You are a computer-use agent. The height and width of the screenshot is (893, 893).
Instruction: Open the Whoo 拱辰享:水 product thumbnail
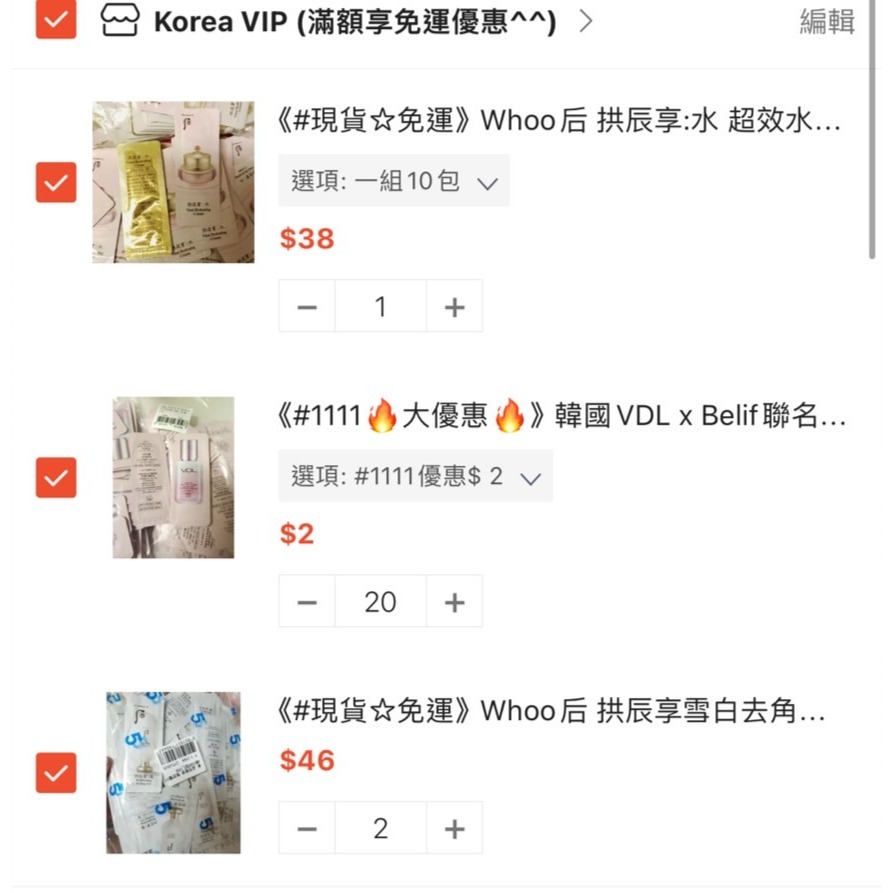tap(173, 182)
